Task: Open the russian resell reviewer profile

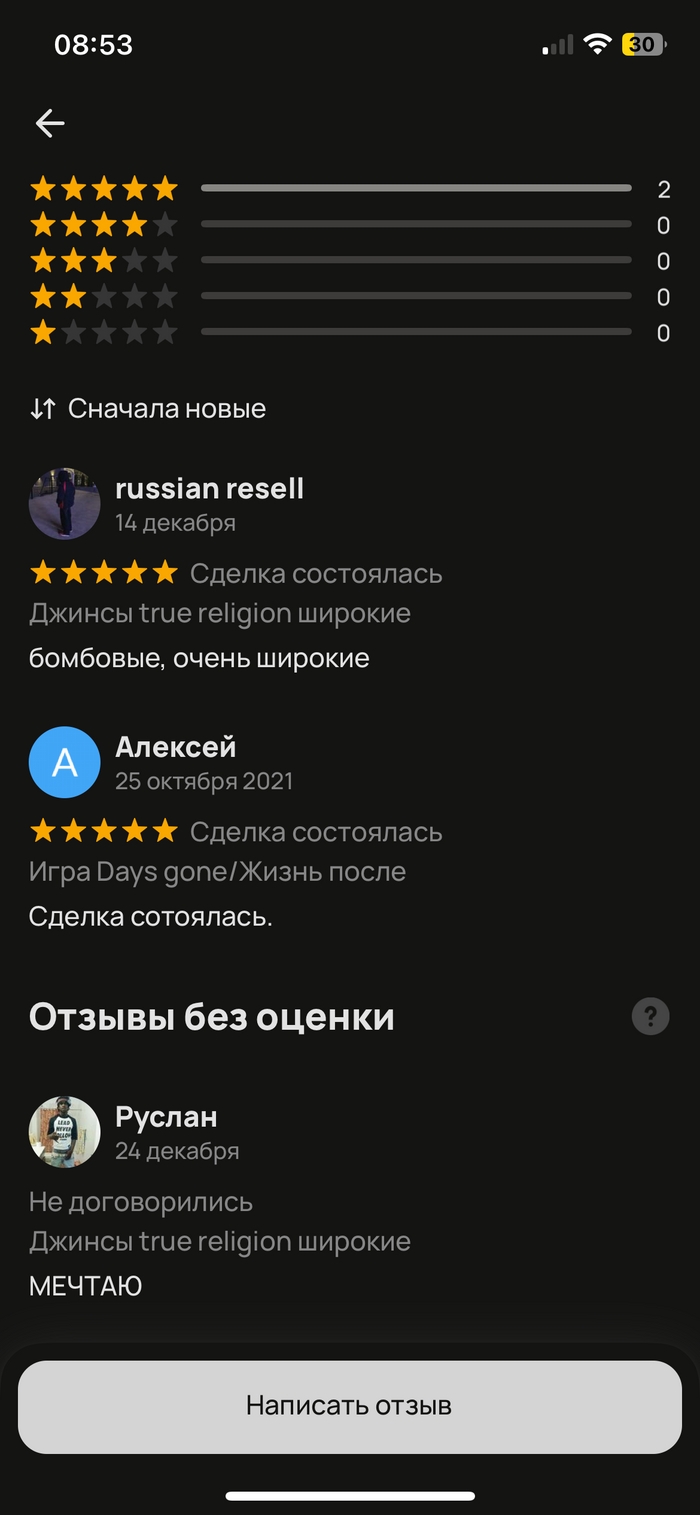Action: [65, 503]
